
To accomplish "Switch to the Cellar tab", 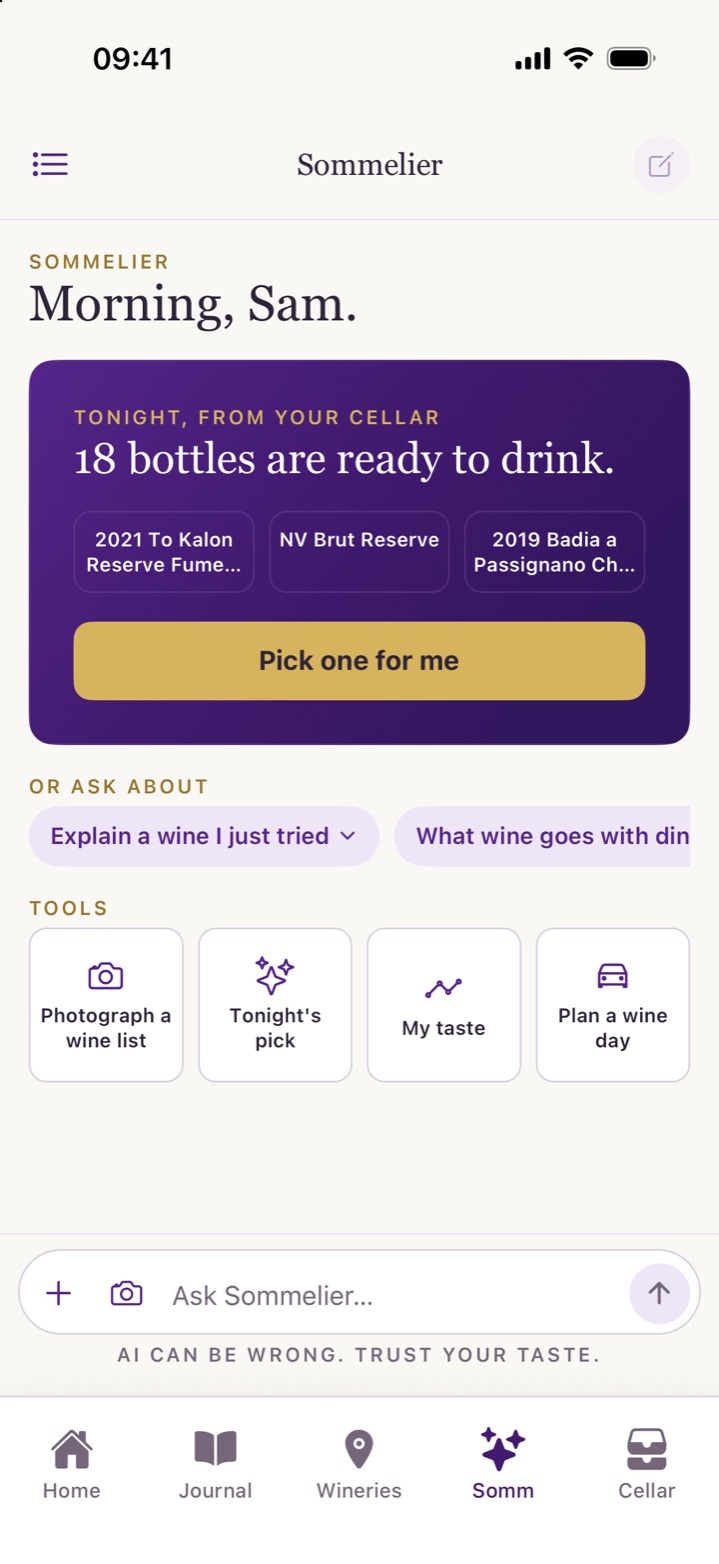I will tap(647, 1465).
